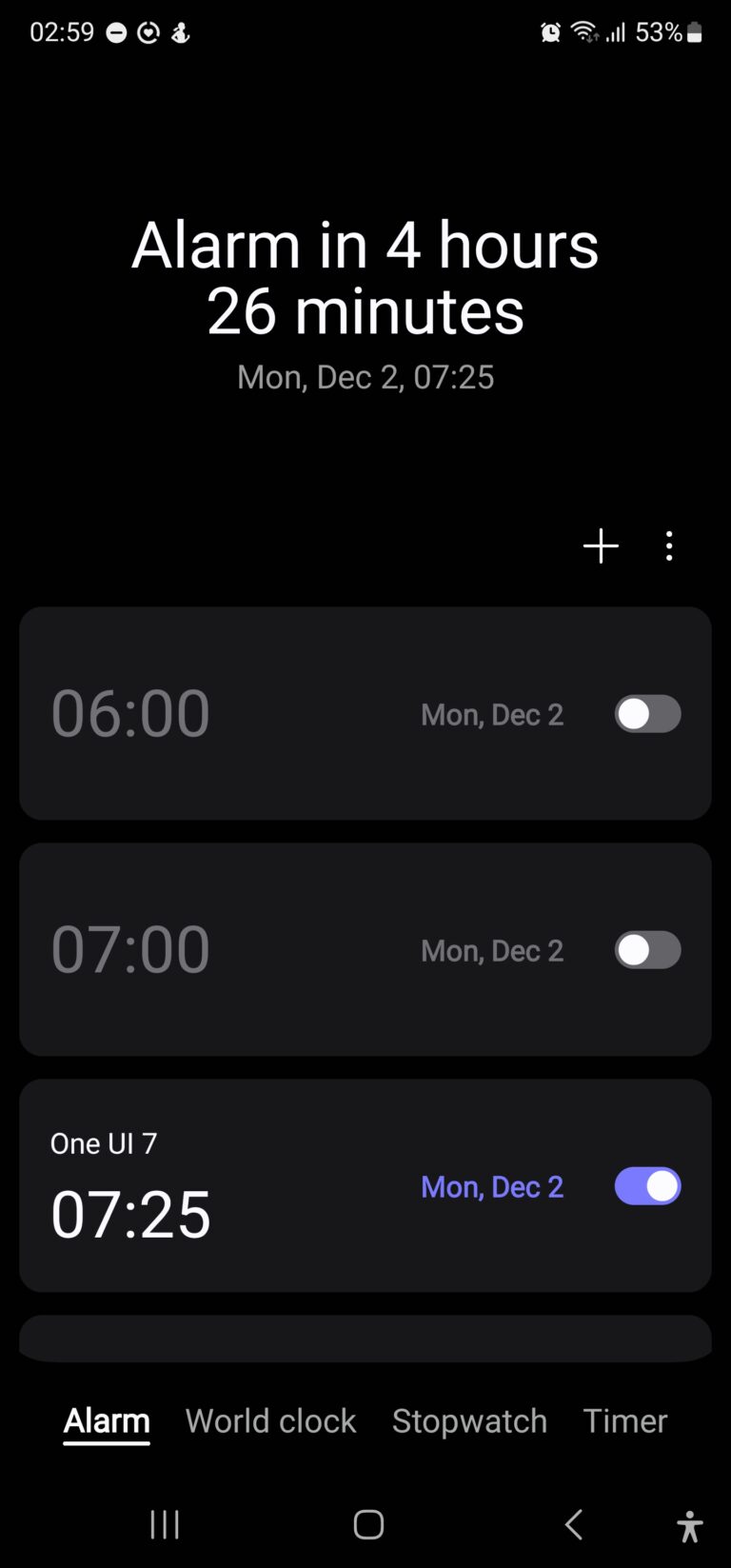Tap the back navigation icon
The height and width of the screenshot is (1568, 731).
pos(572,1524)
